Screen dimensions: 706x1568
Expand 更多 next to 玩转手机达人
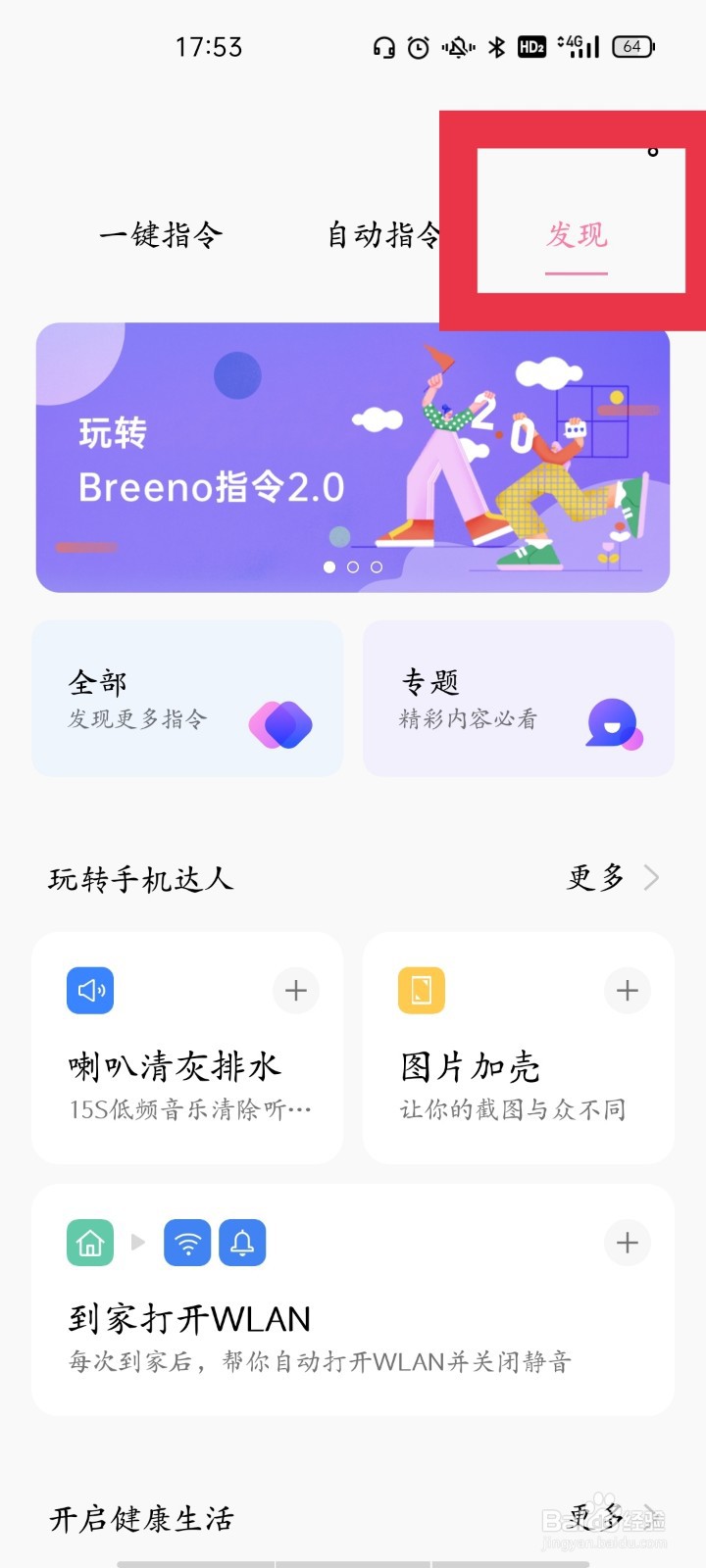coord(592,878)
